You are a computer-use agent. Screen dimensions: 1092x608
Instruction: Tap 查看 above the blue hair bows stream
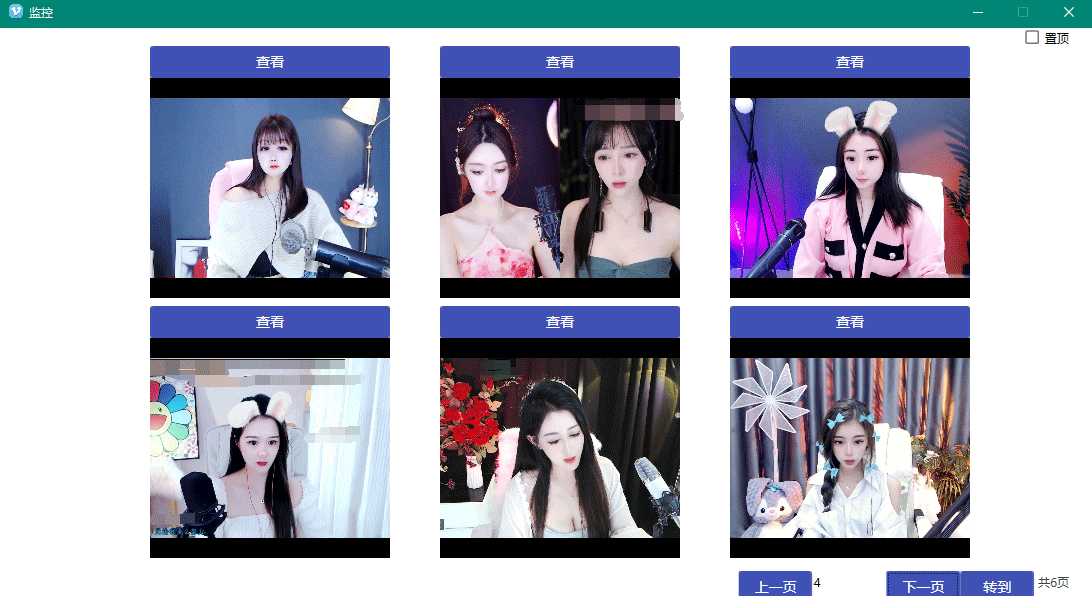coord(850,322)
